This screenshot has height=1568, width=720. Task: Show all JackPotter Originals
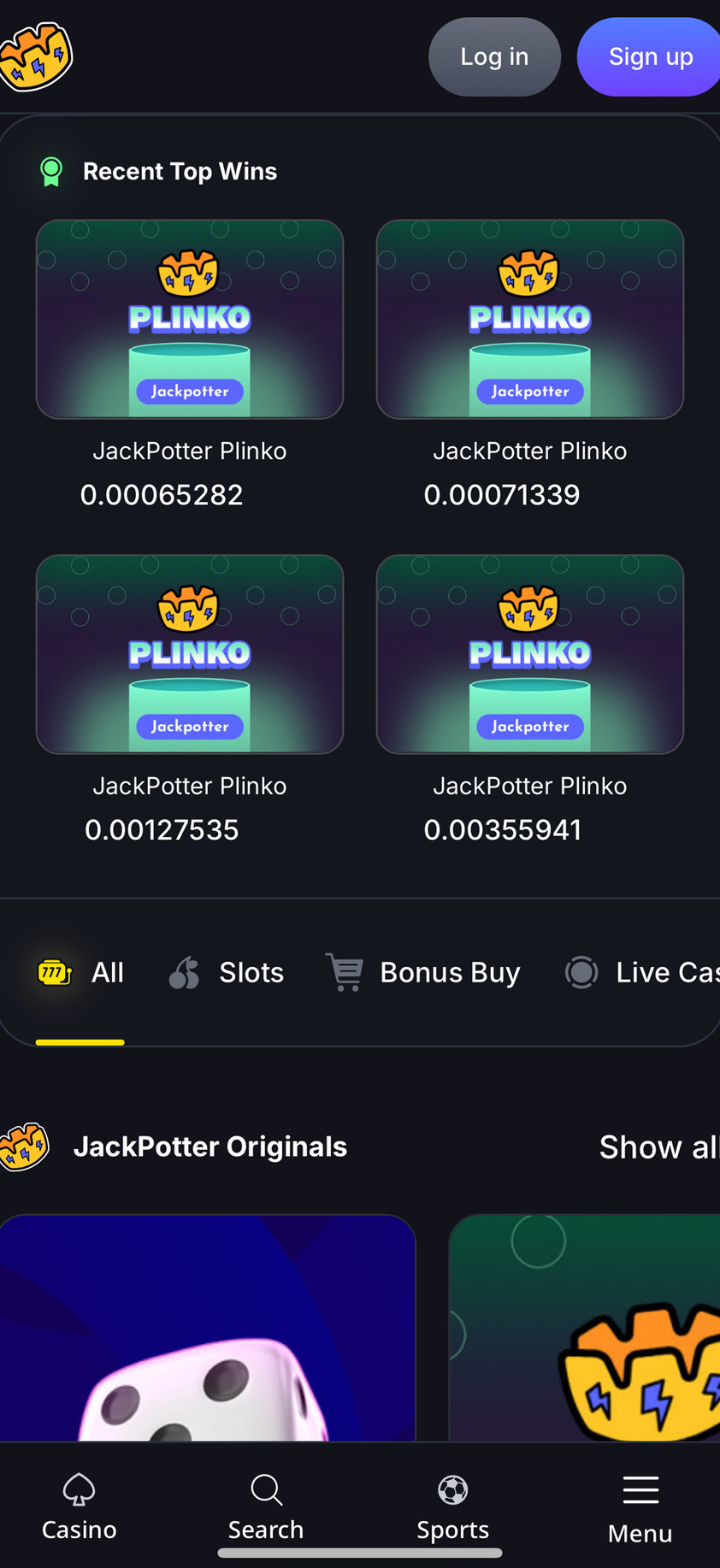657,1147
